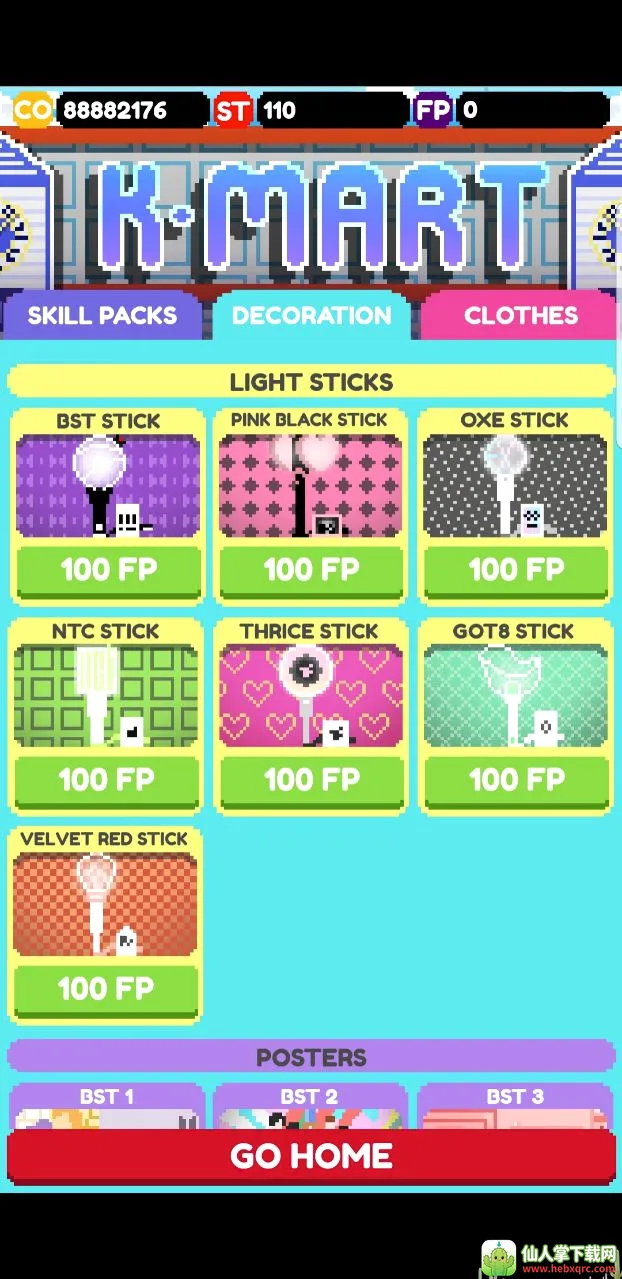Open the Clothes tab
The height and width of the screenshot is (1279, 622).
coord(520,316)
